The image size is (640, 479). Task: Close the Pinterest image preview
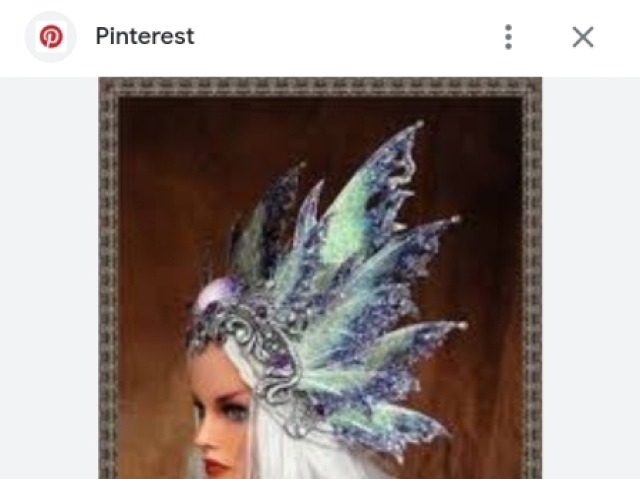(583, 37)
